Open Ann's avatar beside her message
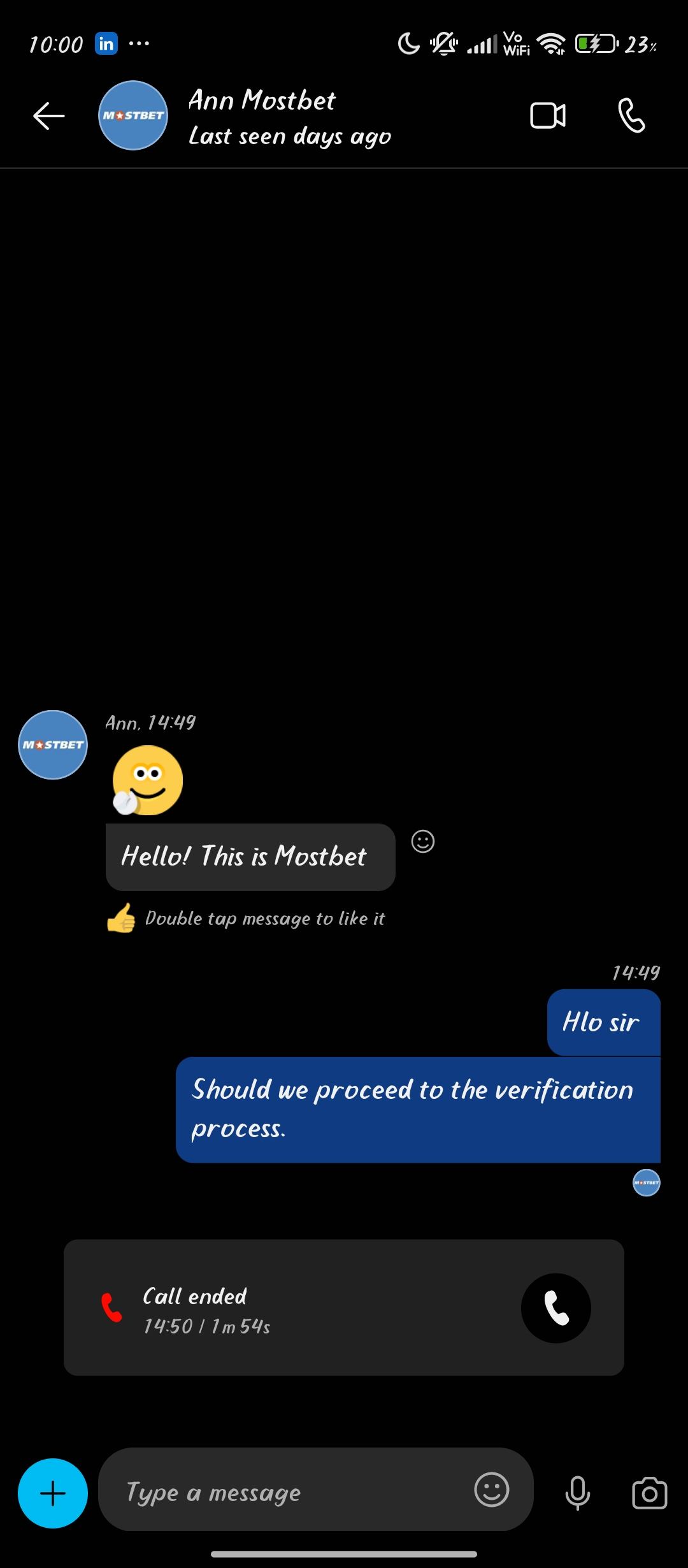 coord(53,744)
